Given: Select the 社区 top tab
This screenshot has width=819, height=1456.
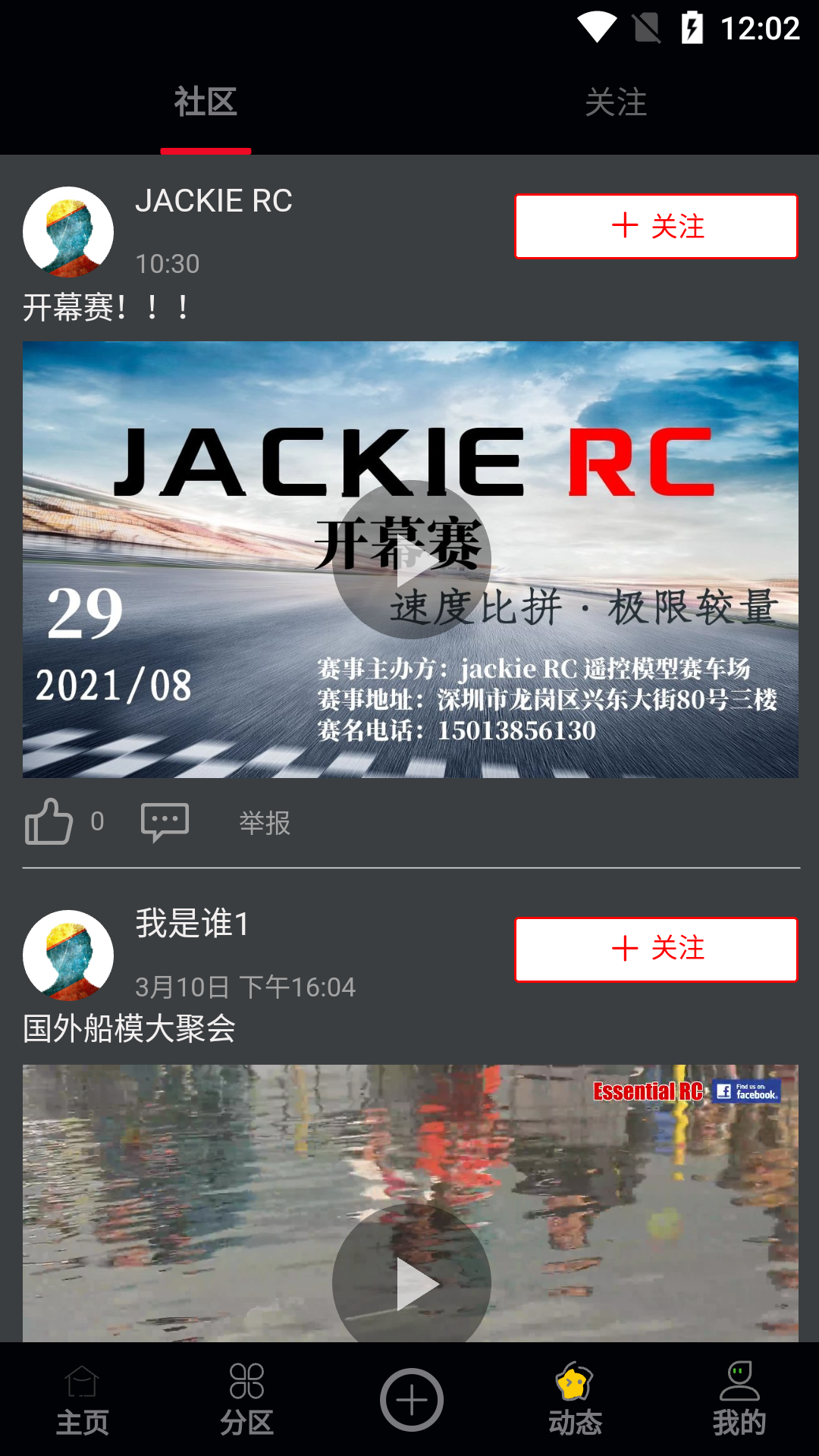Looking at the screenshot, I should click(x=206, y=102).
